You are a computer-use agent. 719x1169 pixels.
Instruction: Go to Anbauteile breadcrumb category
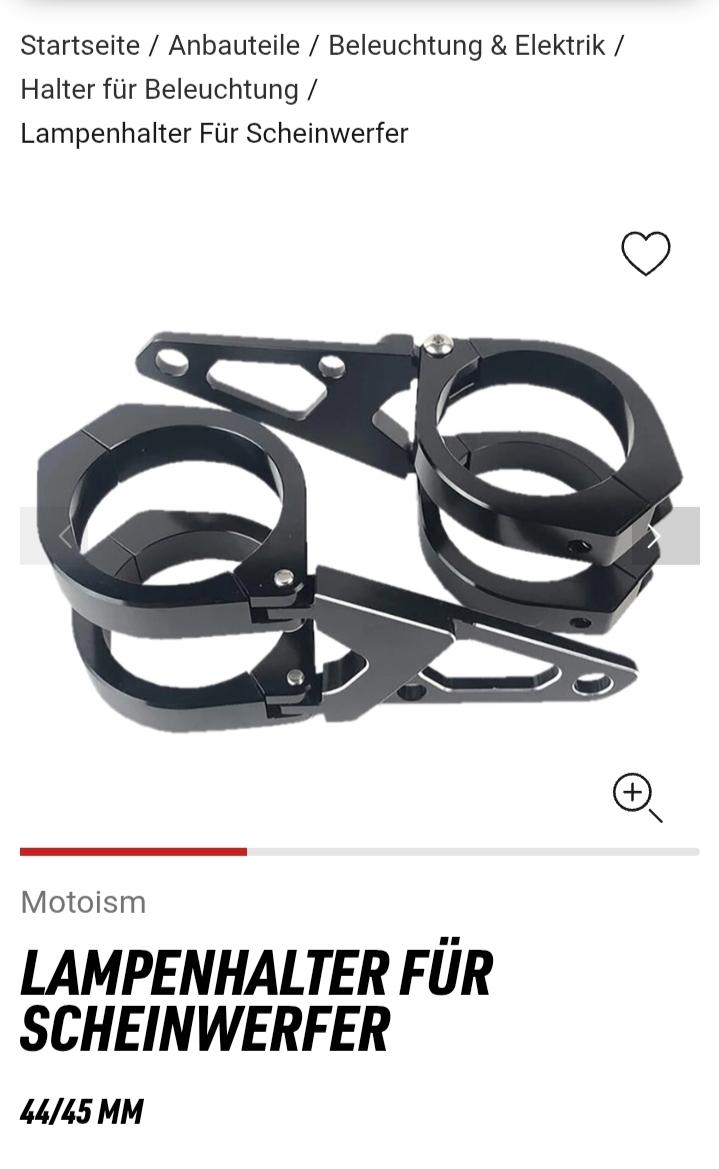[x=234, y=45]
